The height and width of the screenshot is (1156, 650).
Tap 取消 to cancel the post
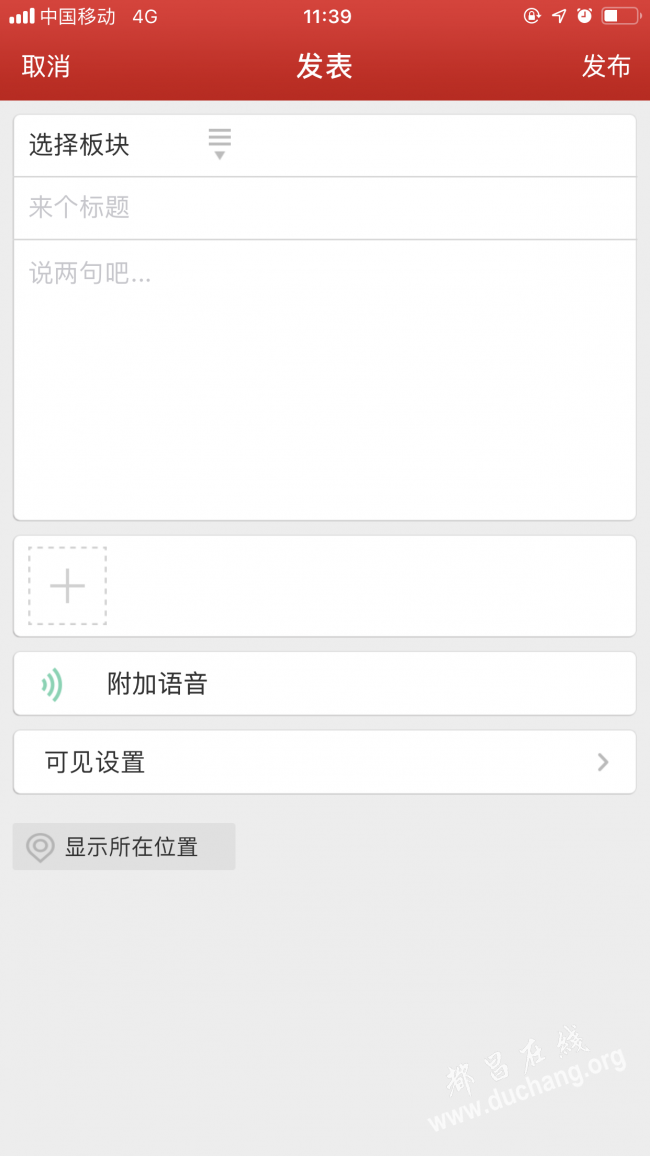click(x=46, y=66)
